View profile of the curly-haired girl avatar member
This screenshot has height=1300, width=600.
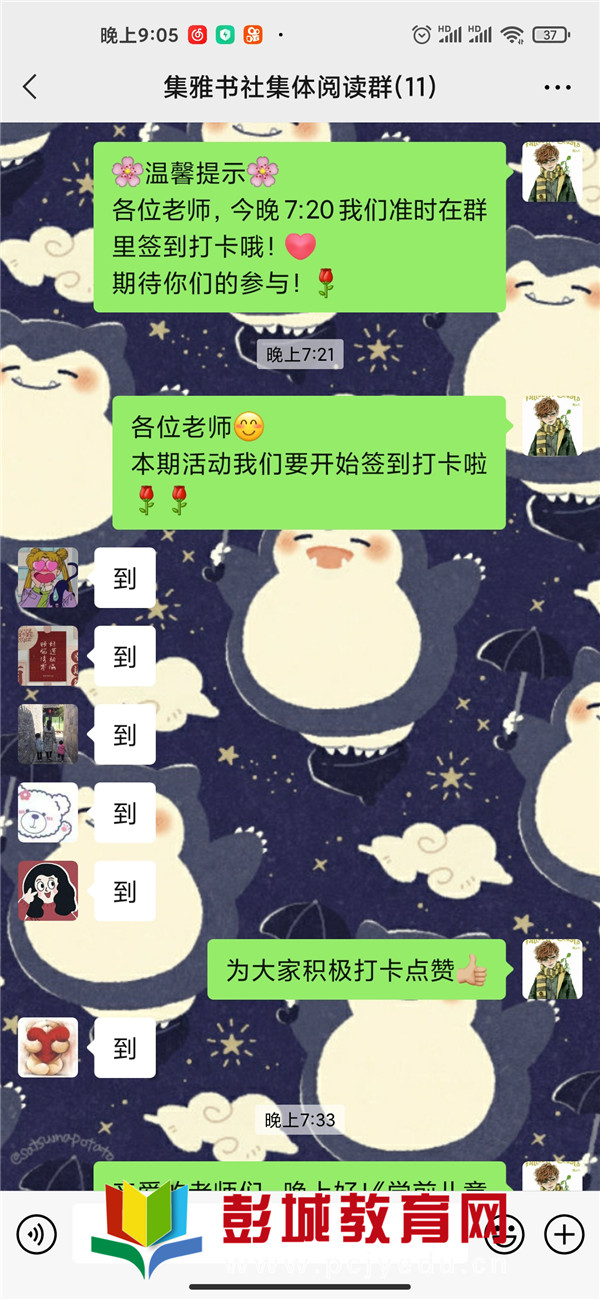(48, 890)
